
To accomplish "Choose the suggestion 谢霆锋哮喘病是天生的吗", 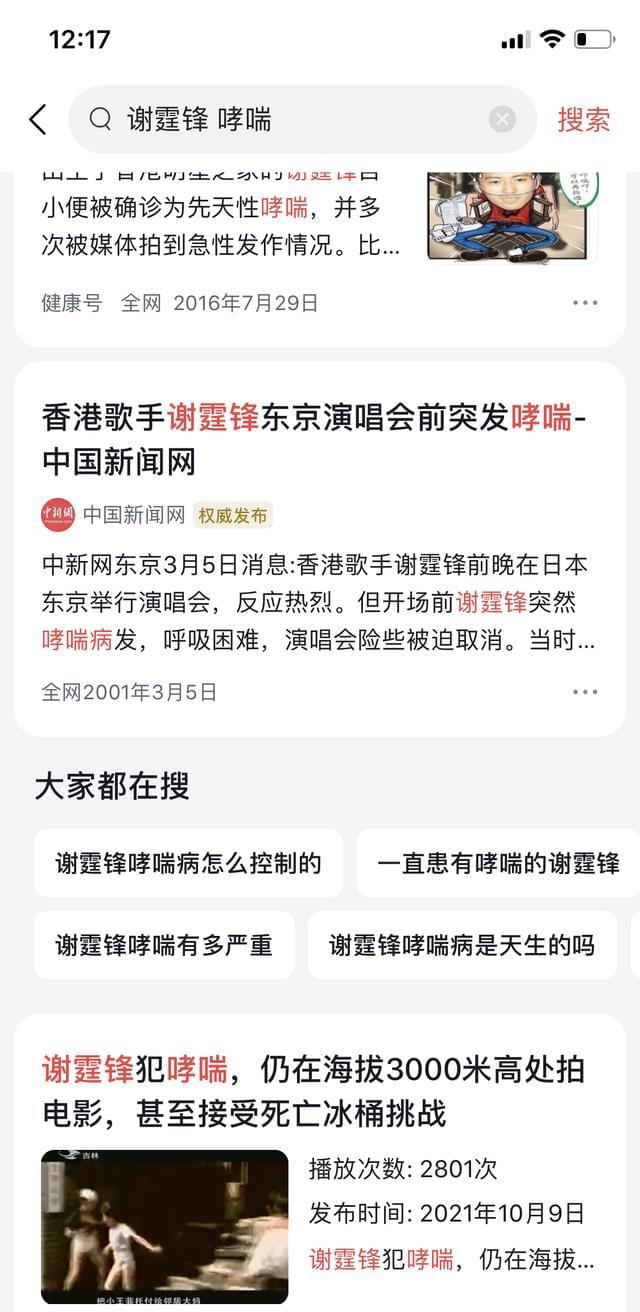I will click(x=462, y=945).
